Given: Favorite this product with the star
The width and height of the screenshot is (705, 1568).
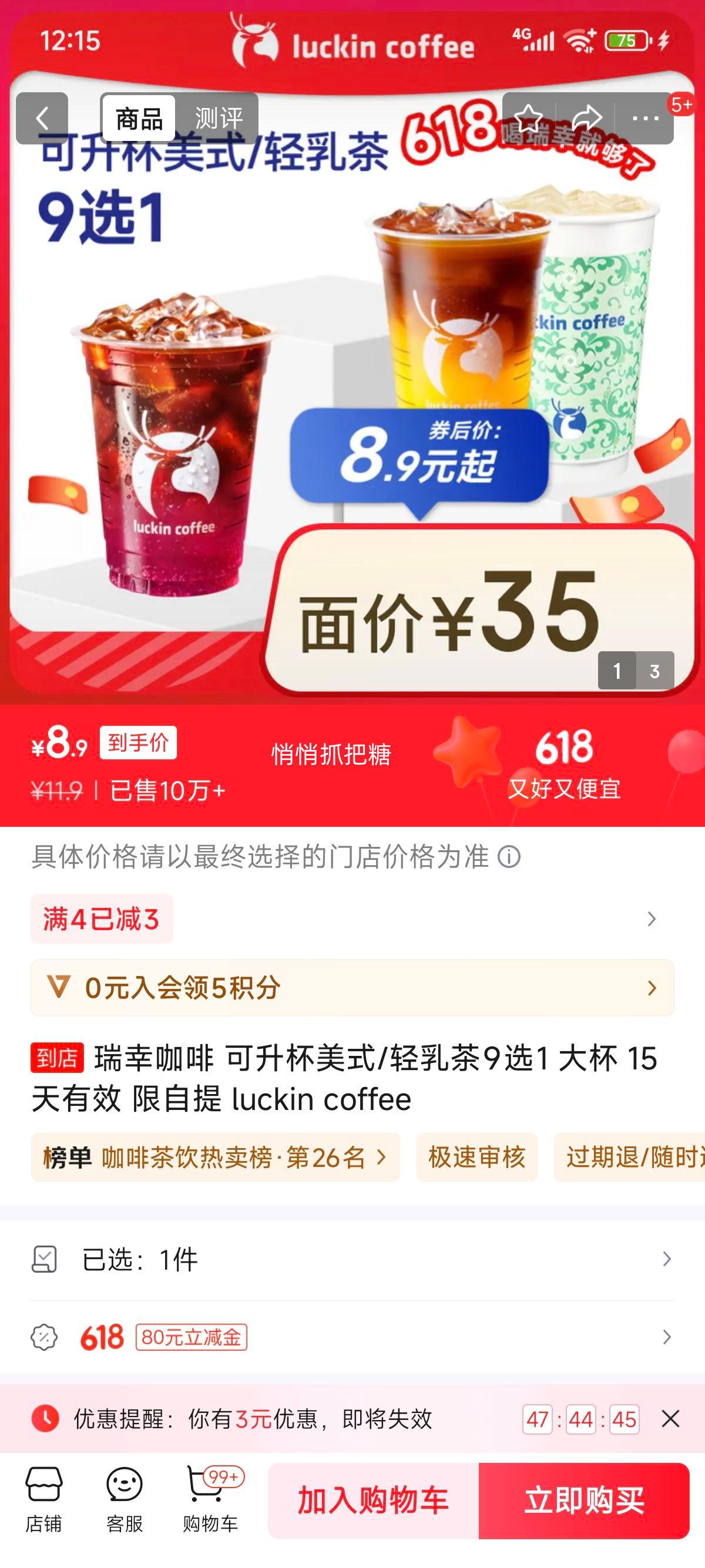Looking at the screenshot, I should (528, 118).
